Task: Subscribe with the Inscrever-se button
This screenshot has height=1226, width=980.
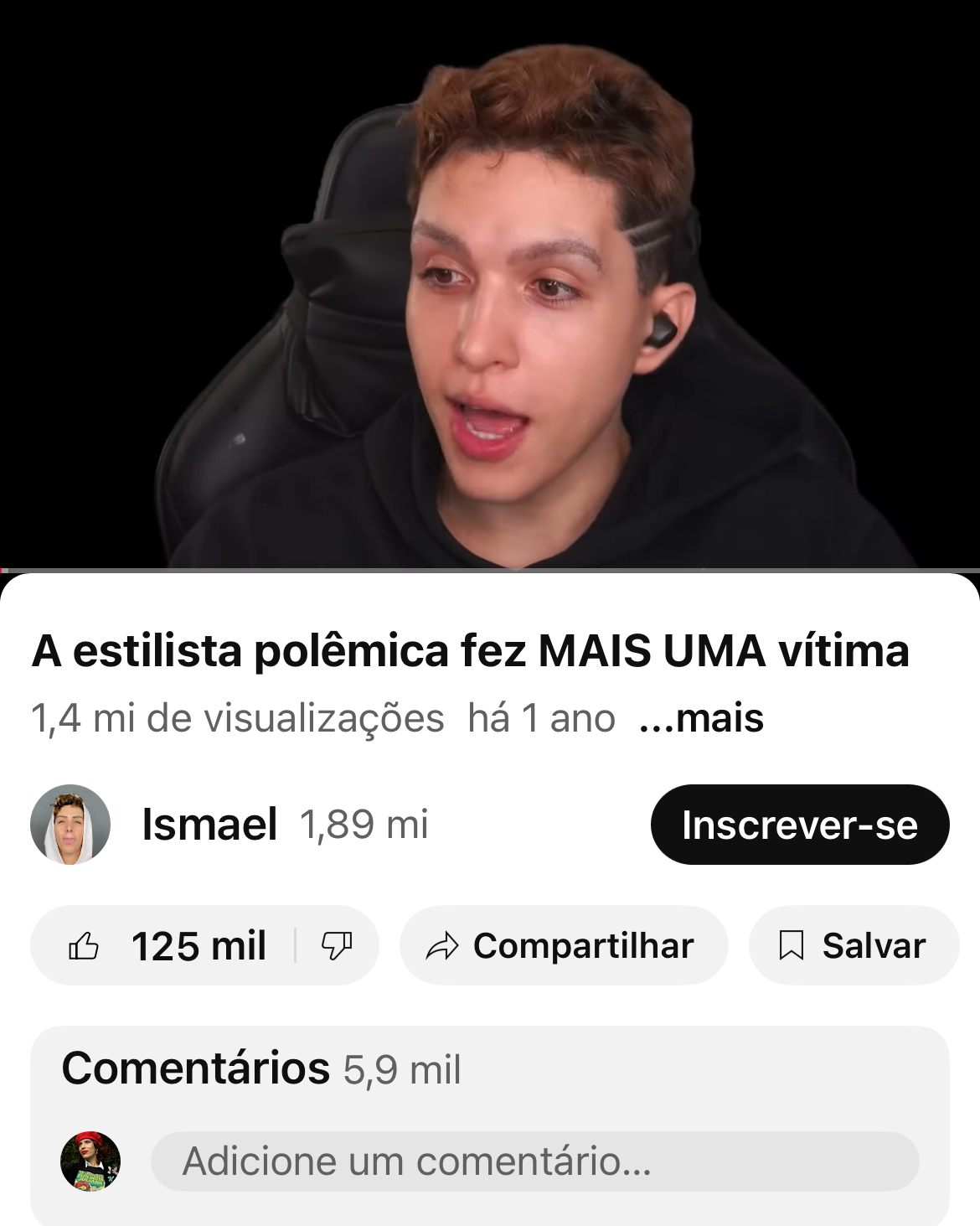Action: tap(799, 825)
